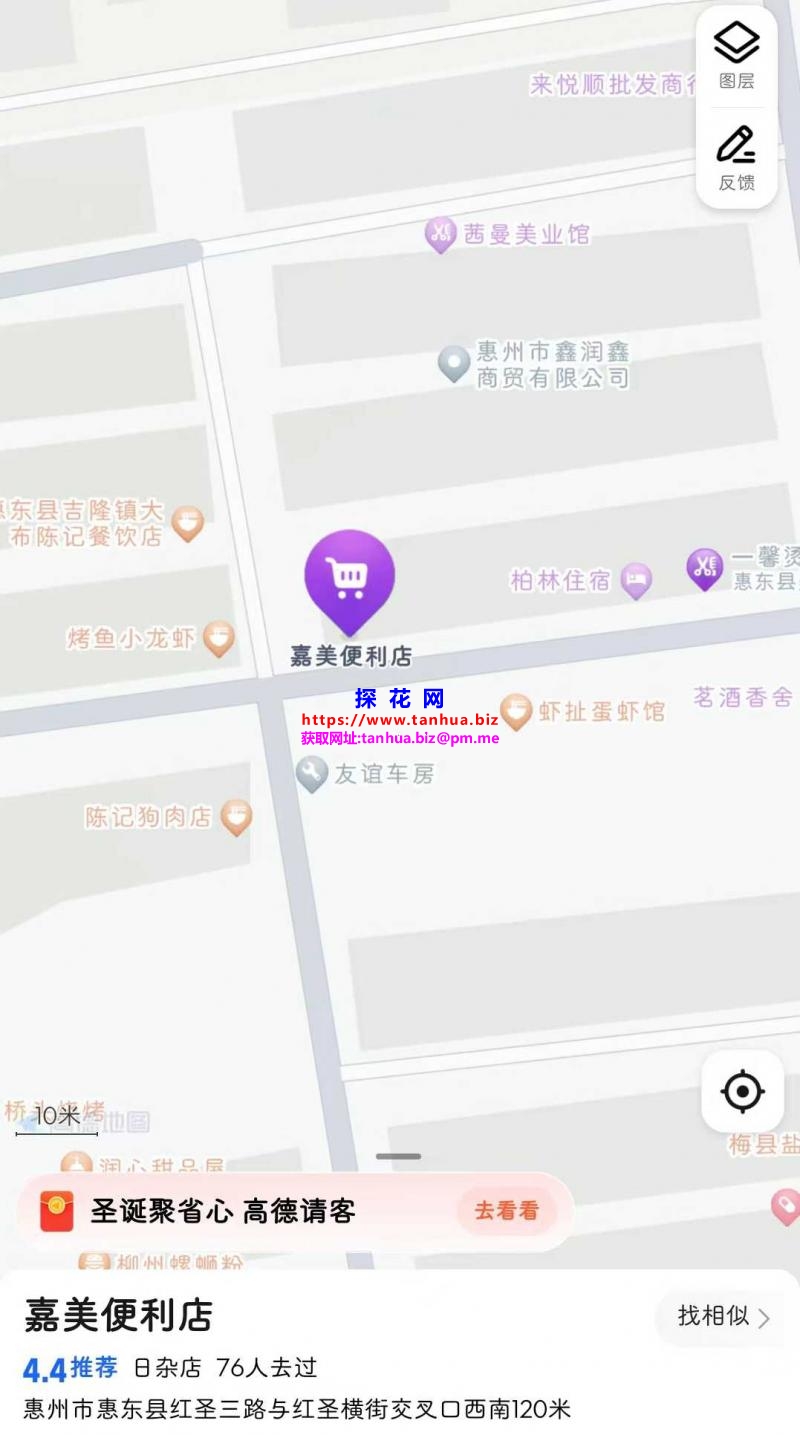Image resolution: width=800 pixels, height=1435 pixels.
Task: Tap the sheet handle above the banner
Action: click(x=399, y=1156)
